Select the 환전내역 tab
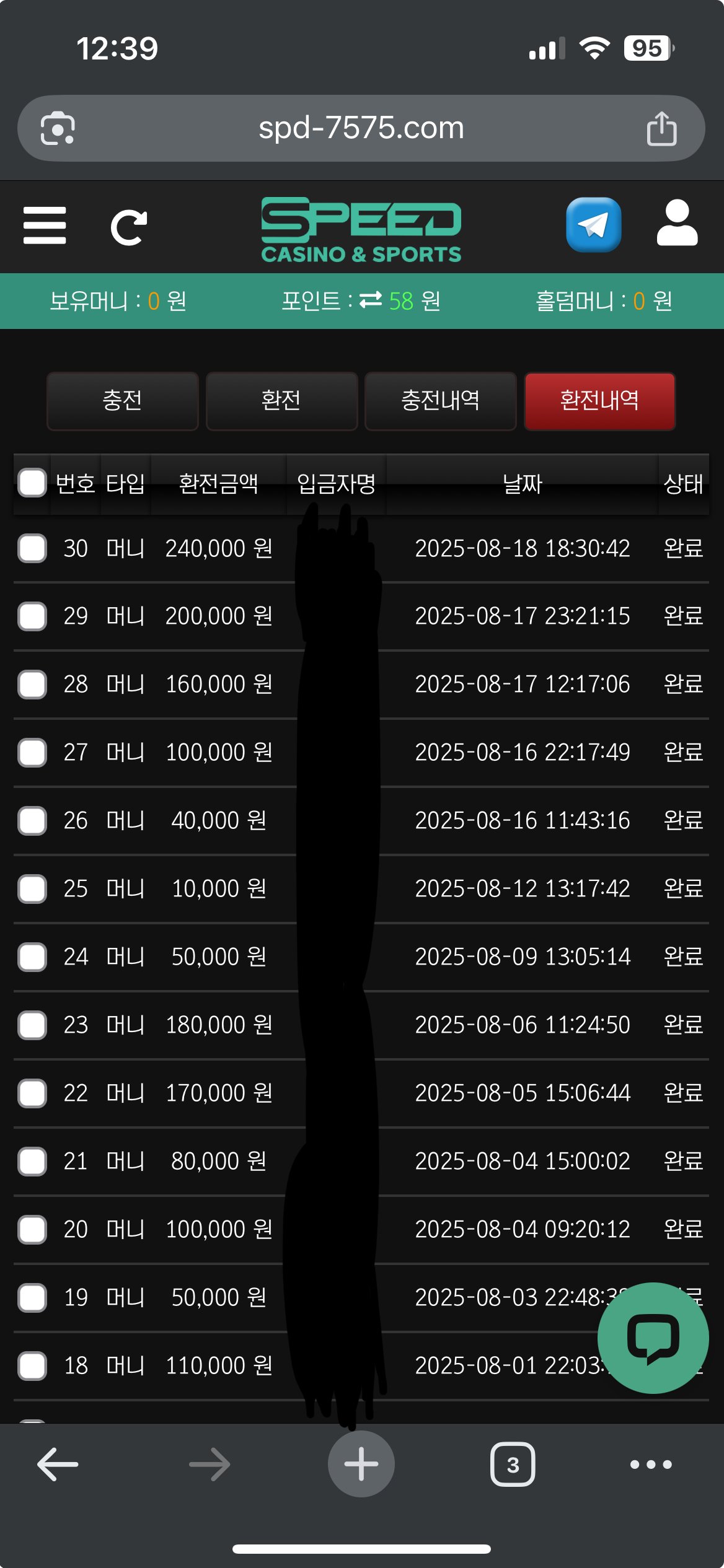 599,401
